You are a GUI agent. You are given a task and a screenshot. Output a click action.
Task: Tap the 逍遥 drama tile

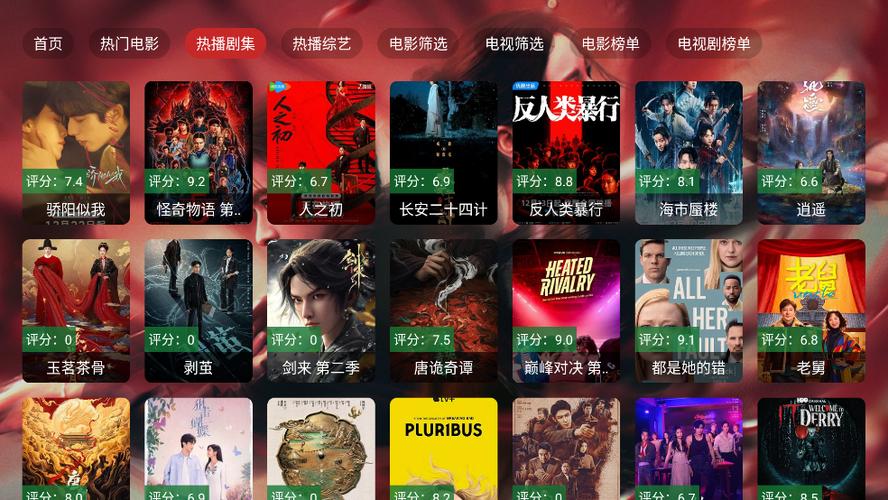[811, 152]
